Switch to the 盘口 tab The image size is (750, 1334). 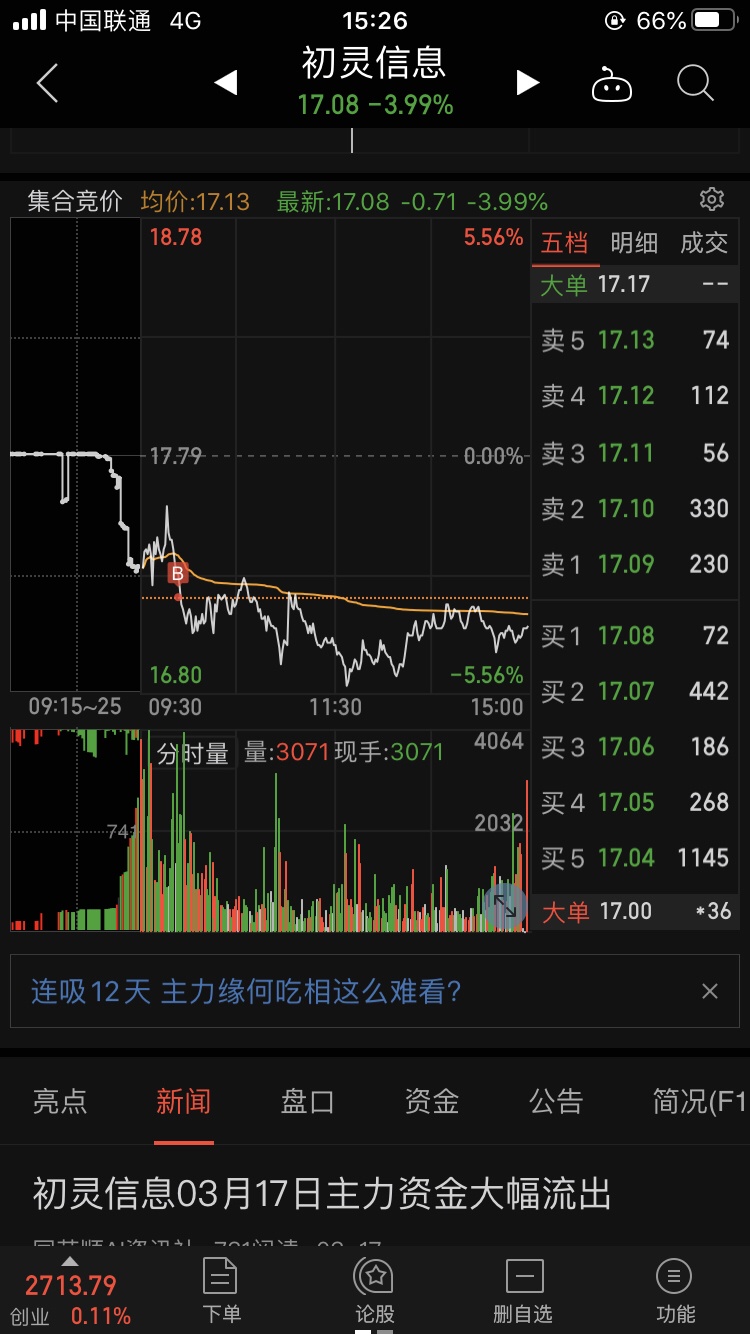308,1102
